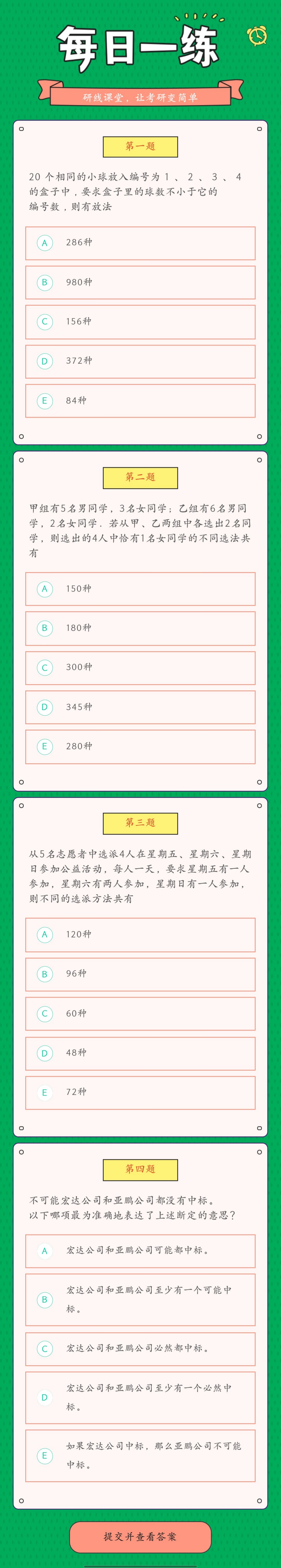Select option A 宏达公司和亚鹏公司可能都中标
The width and height of the screenshot is (281, 1568).
[x=140, y=1251]
